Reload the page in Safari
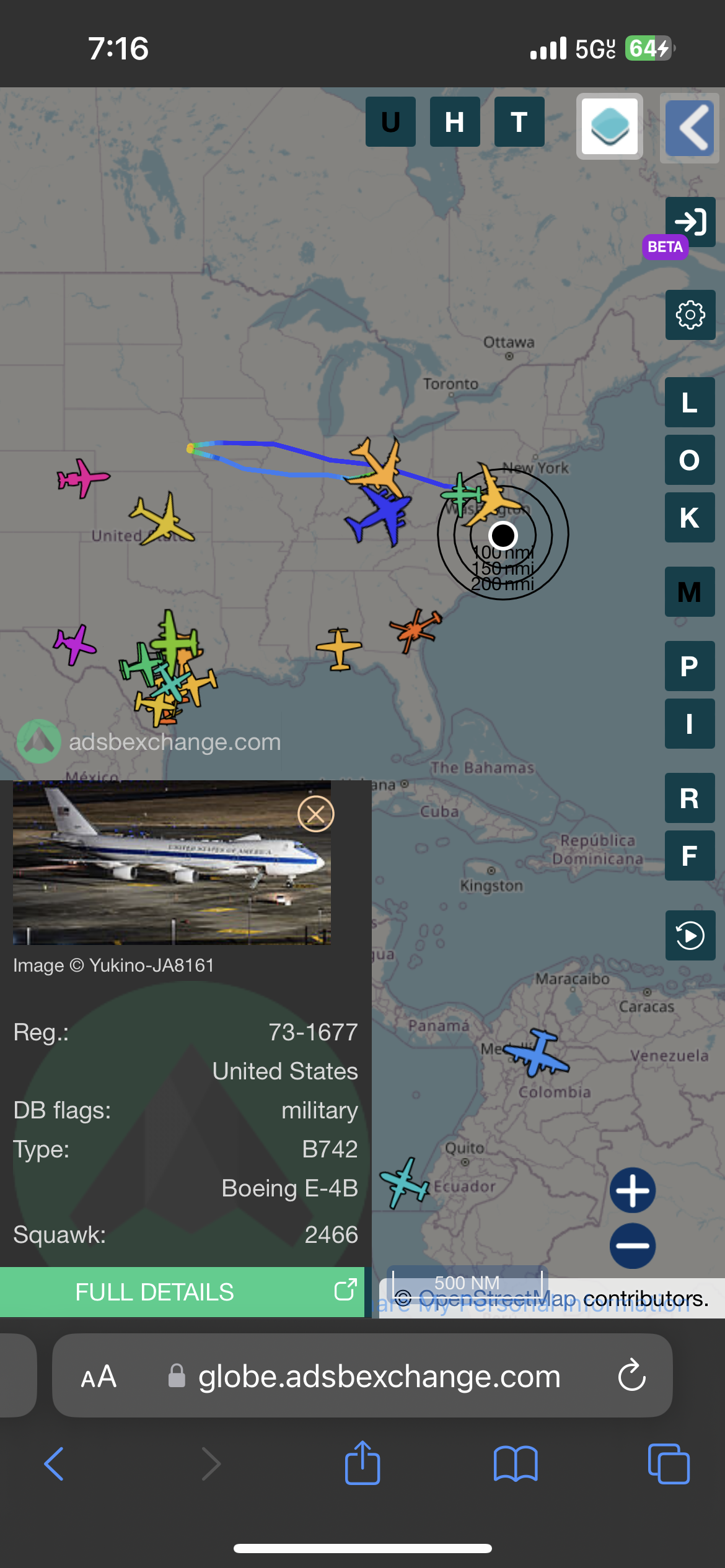 [x=632, y=1375]
